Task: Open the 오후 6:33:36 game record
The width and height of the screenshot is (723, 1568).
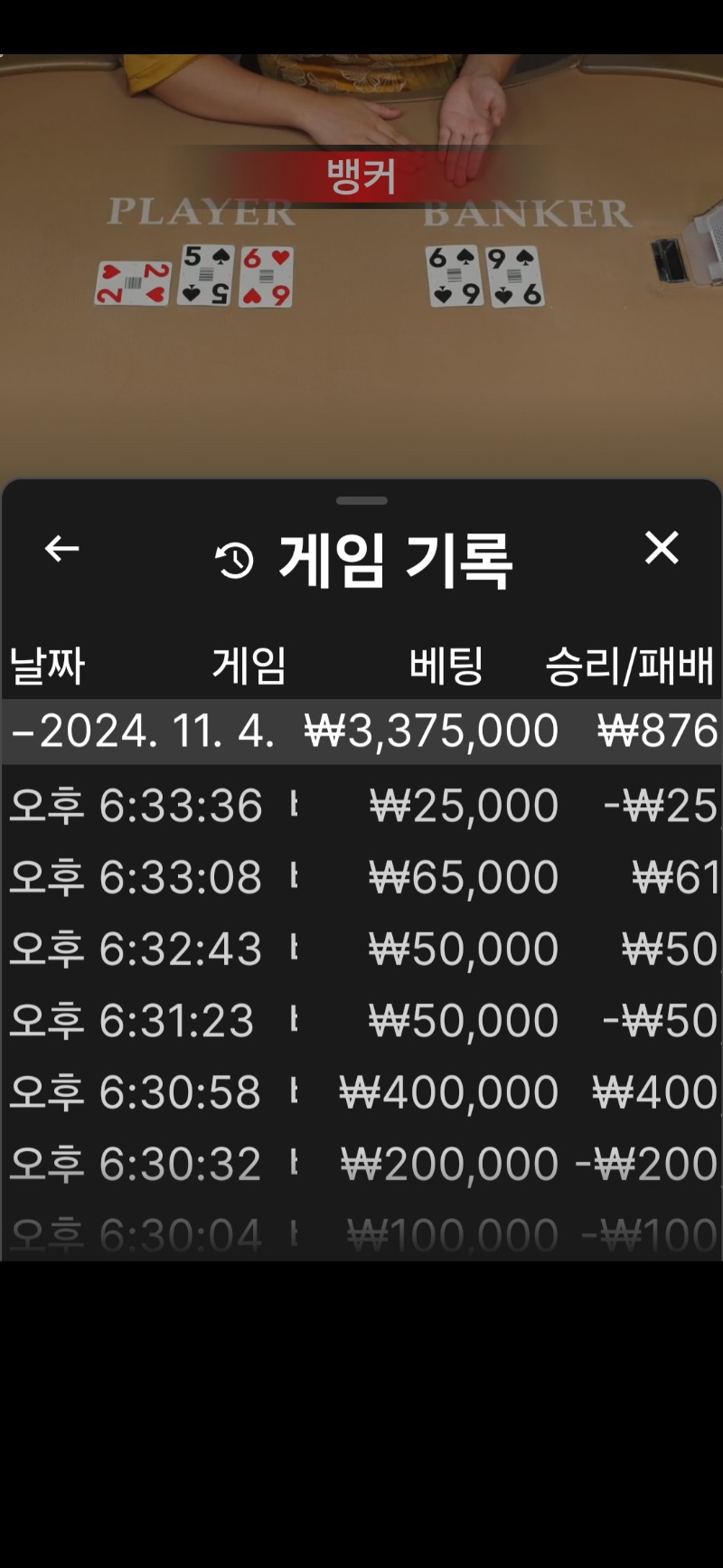Action: [361, 805]
